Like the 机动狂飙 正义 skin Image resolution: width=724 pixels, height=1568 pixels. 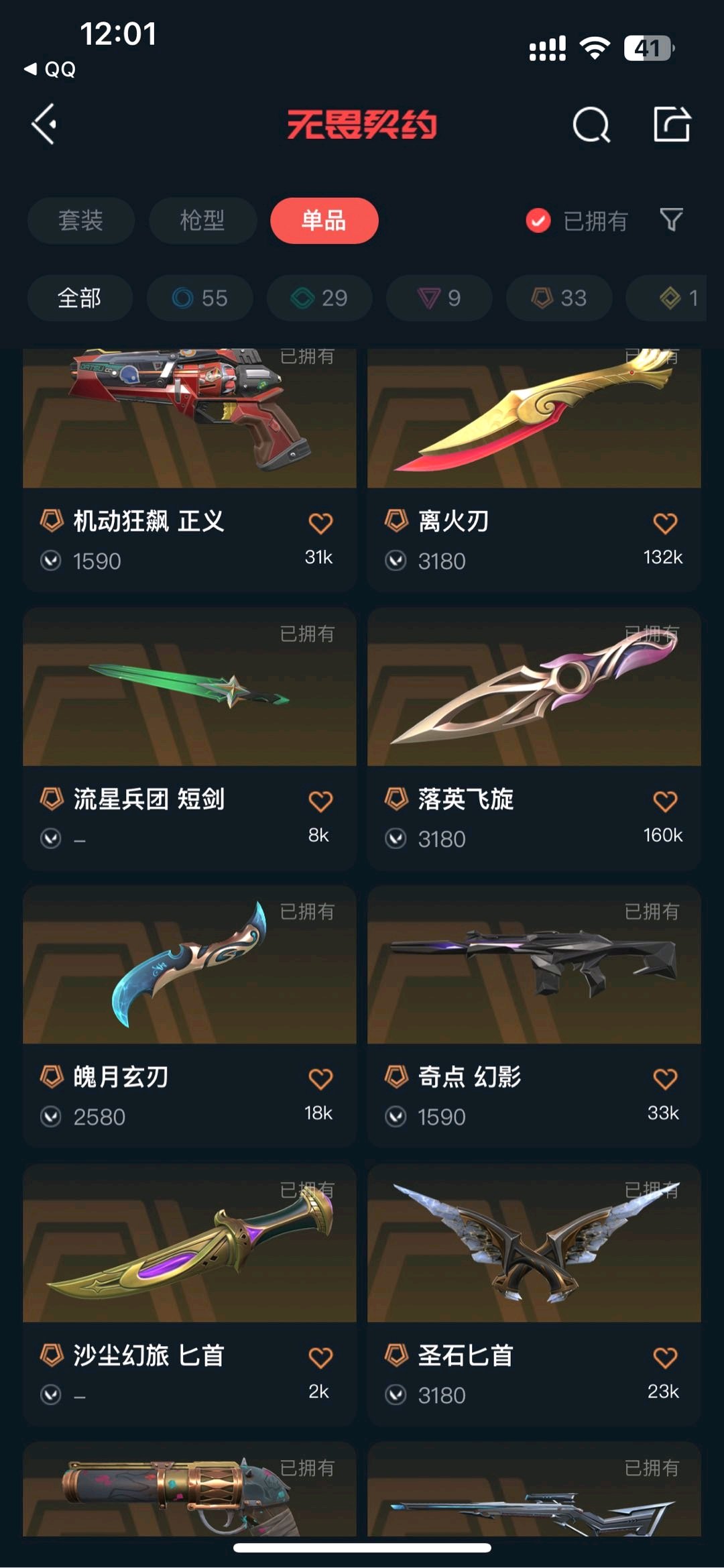point(320,524)
